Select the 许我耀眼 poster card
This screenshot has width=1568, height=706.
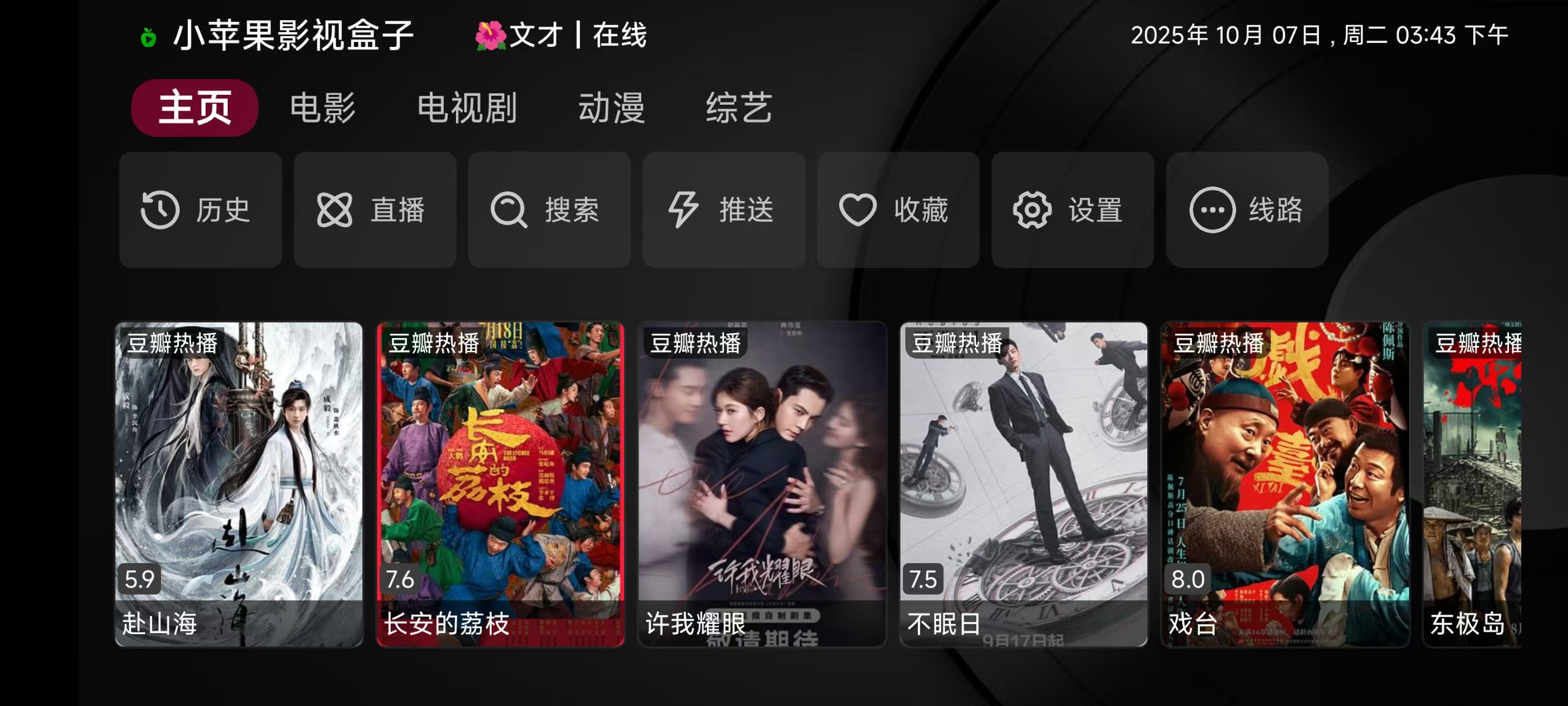pyautogui.click(x=761, y=484)
